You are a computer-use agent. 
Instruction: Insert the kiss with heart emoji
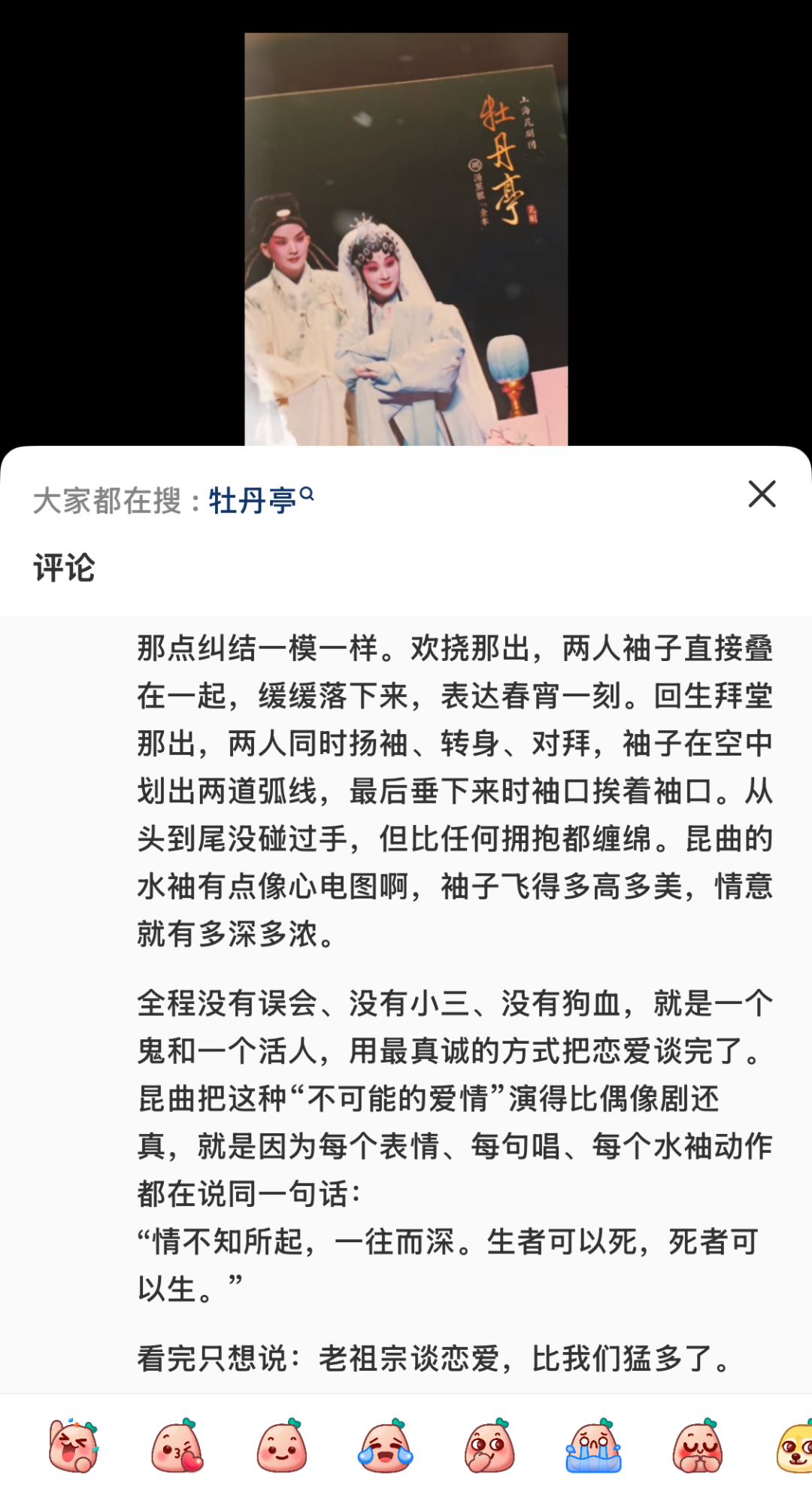(177, 1445)
